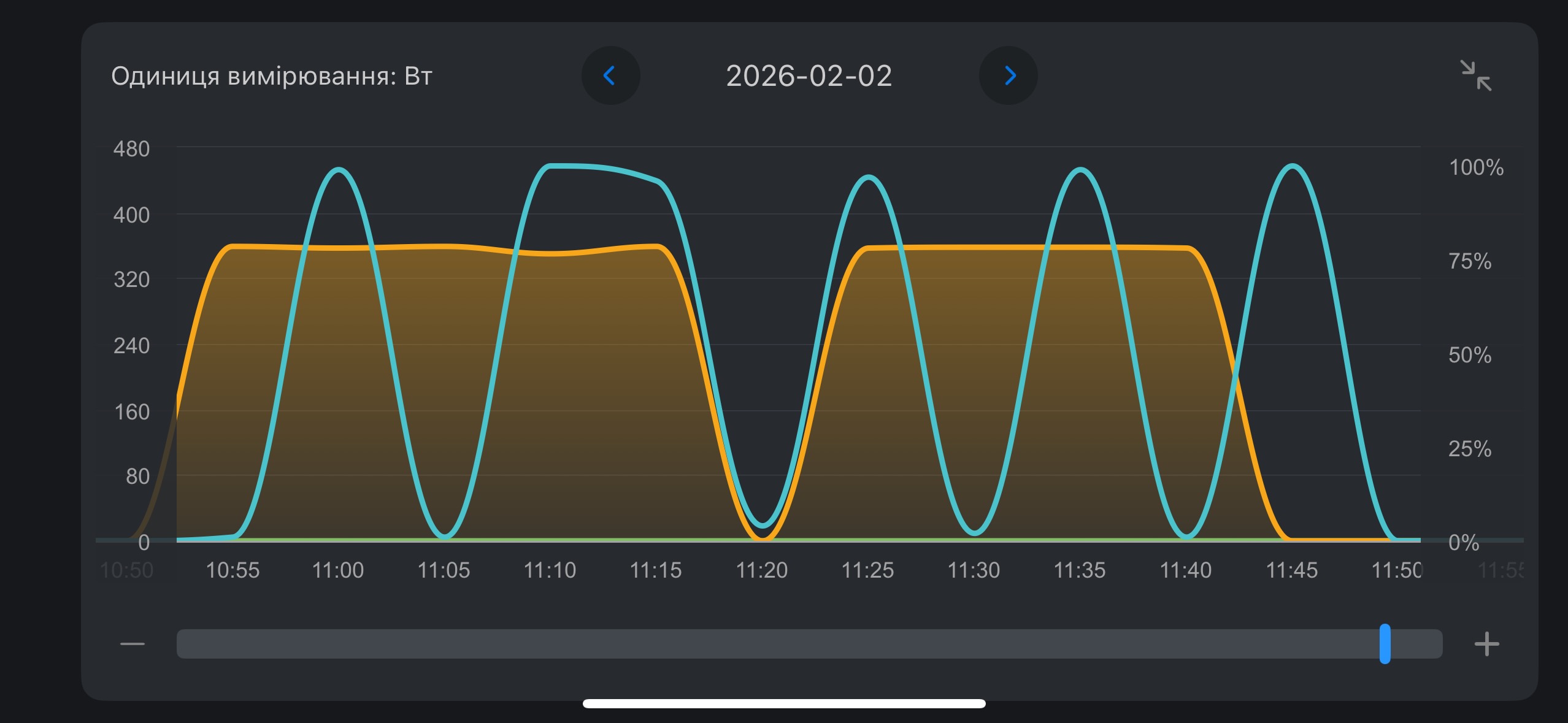This screenshot has height=723, width=1568.
Task: Collapse the fullscreen chart view
Action: [1475, 75]
